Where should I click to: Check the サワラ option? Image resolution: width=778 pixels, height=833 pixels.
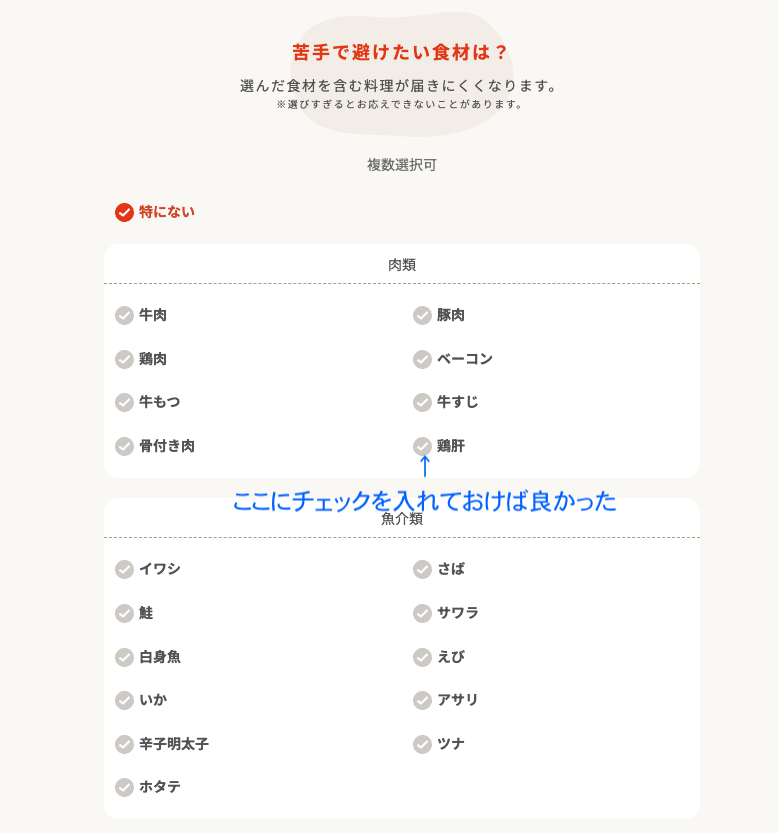pyautogui.click(x=422, y=613)
